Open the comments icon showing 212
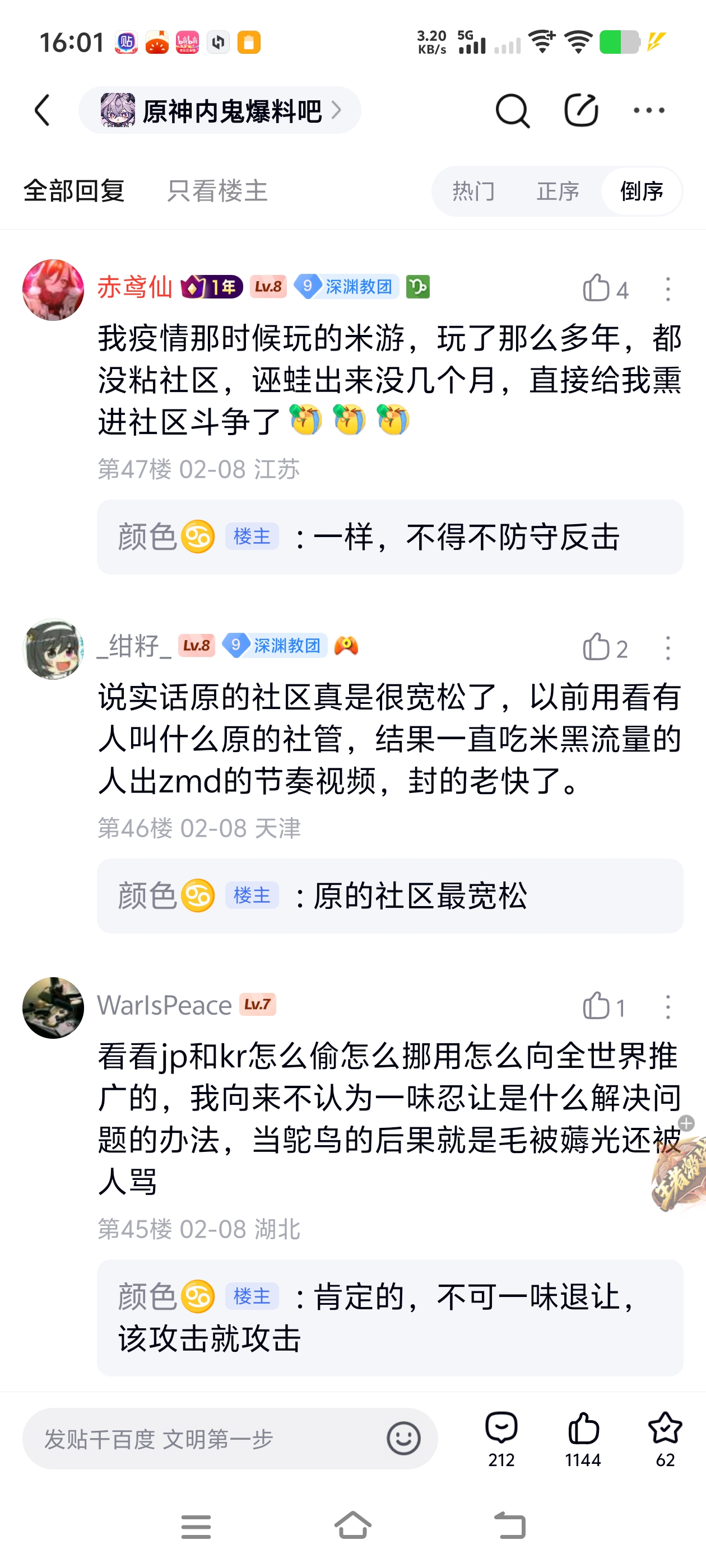706x1568 pixels. click(501, 1439)
